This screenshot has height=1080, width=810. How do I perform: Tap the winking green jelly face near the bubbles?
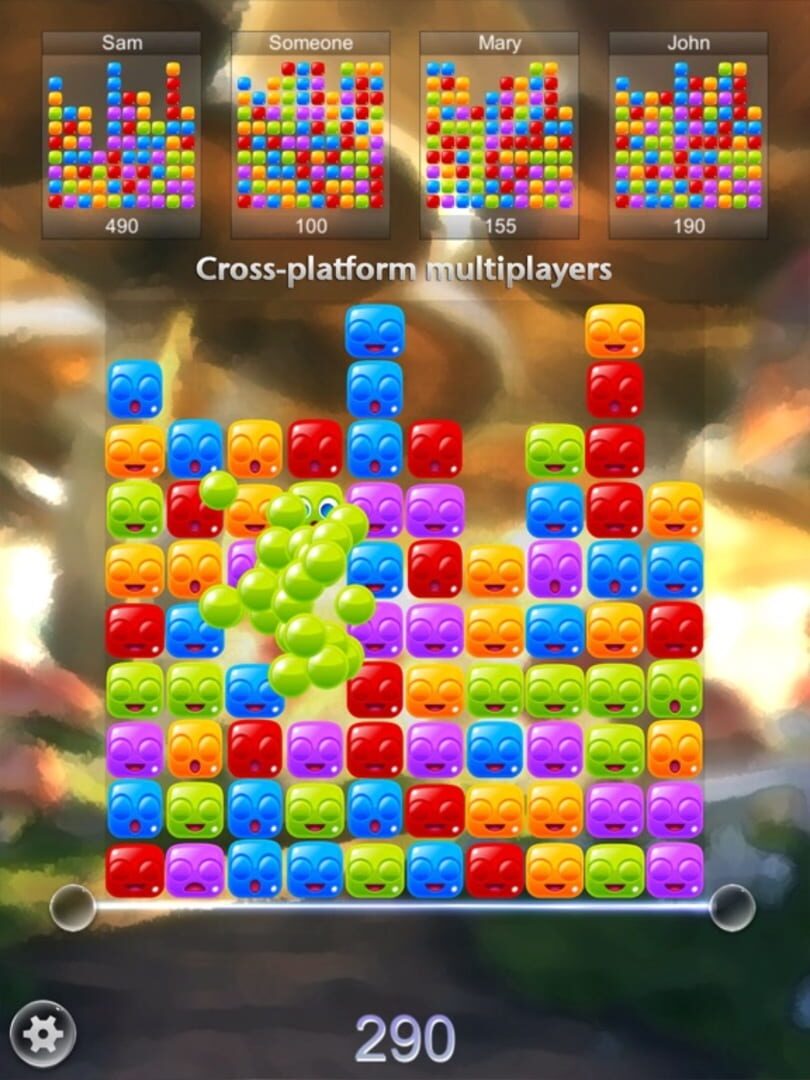310,510
